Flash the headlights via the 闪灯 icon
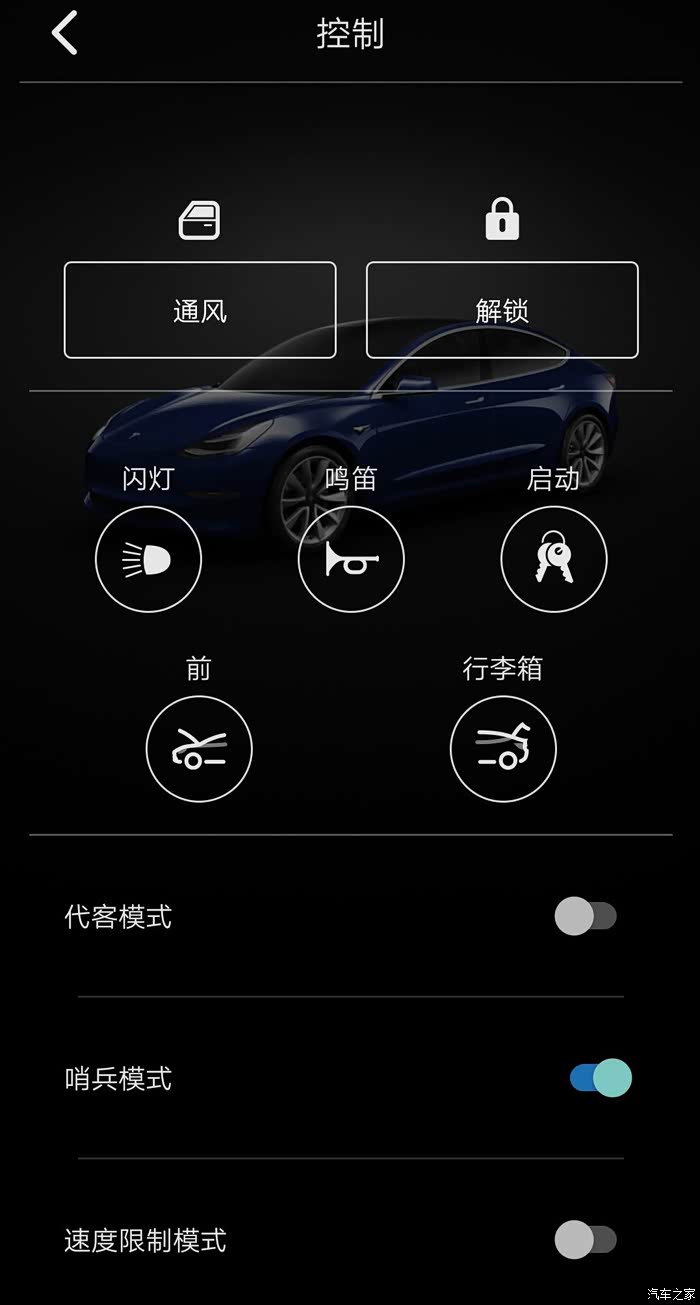 148,559
